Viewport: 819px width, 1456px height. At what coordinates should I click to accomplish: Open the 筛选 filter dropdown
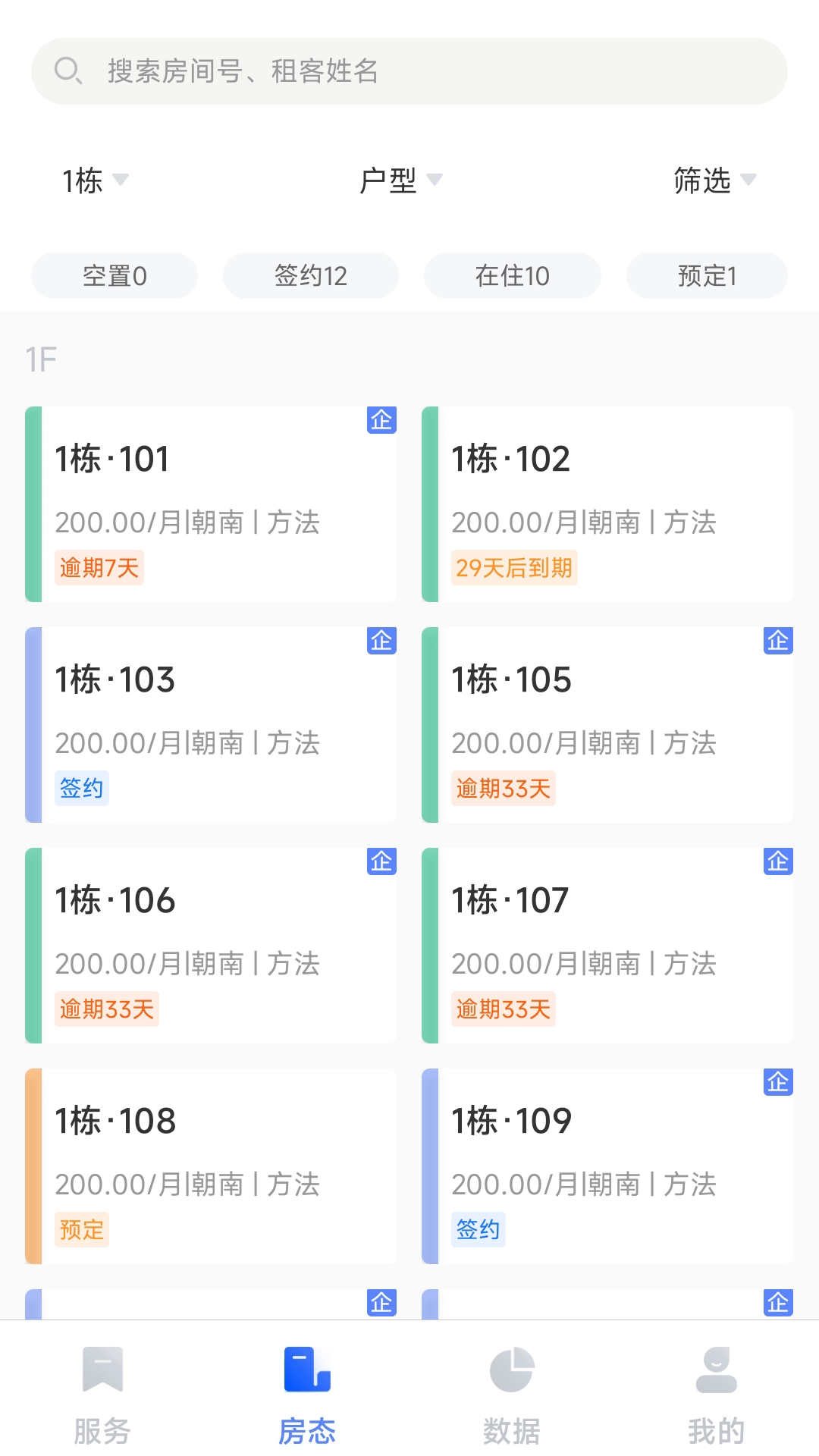713,180
